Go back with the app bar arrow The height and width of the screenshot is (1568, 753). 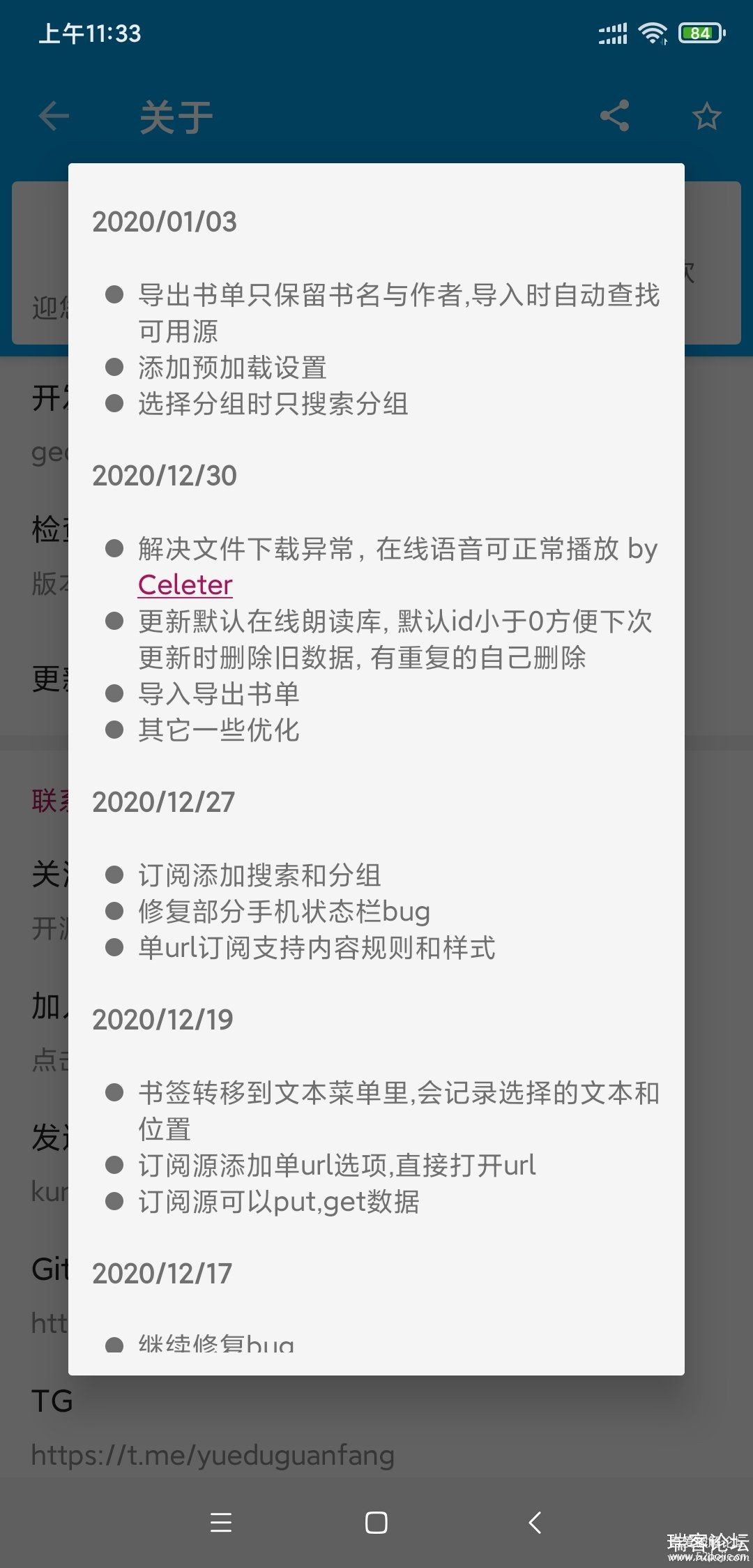(x=54, y=116)
